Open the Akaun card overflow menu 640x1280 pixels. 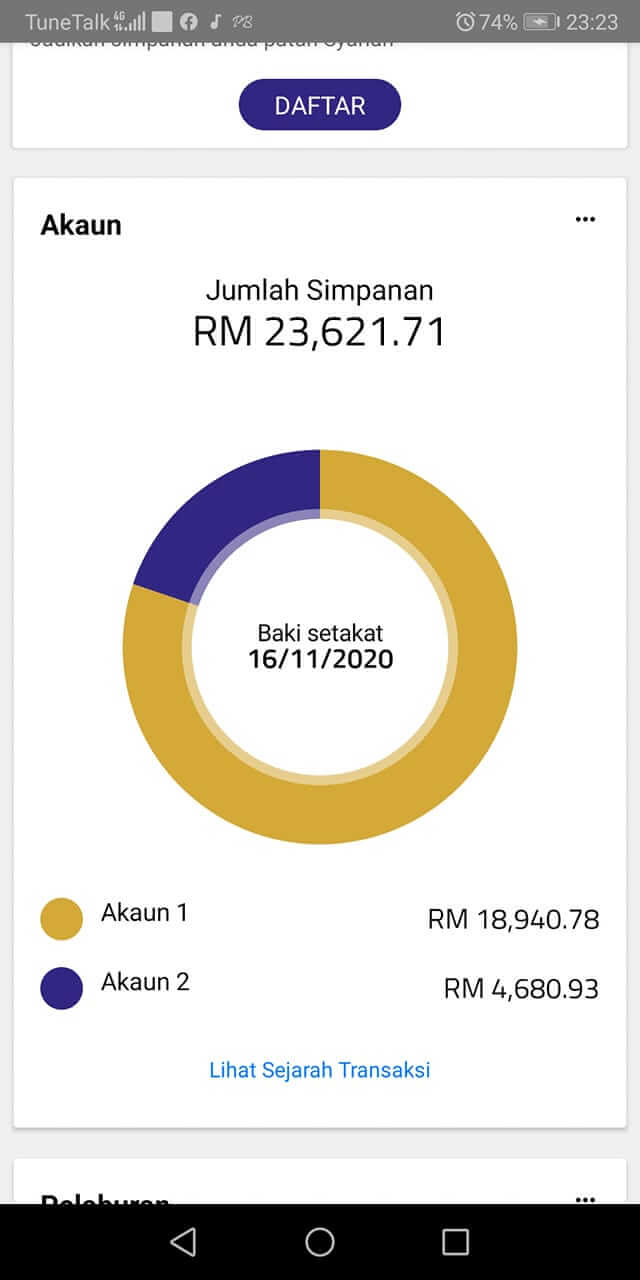(585, 220)
